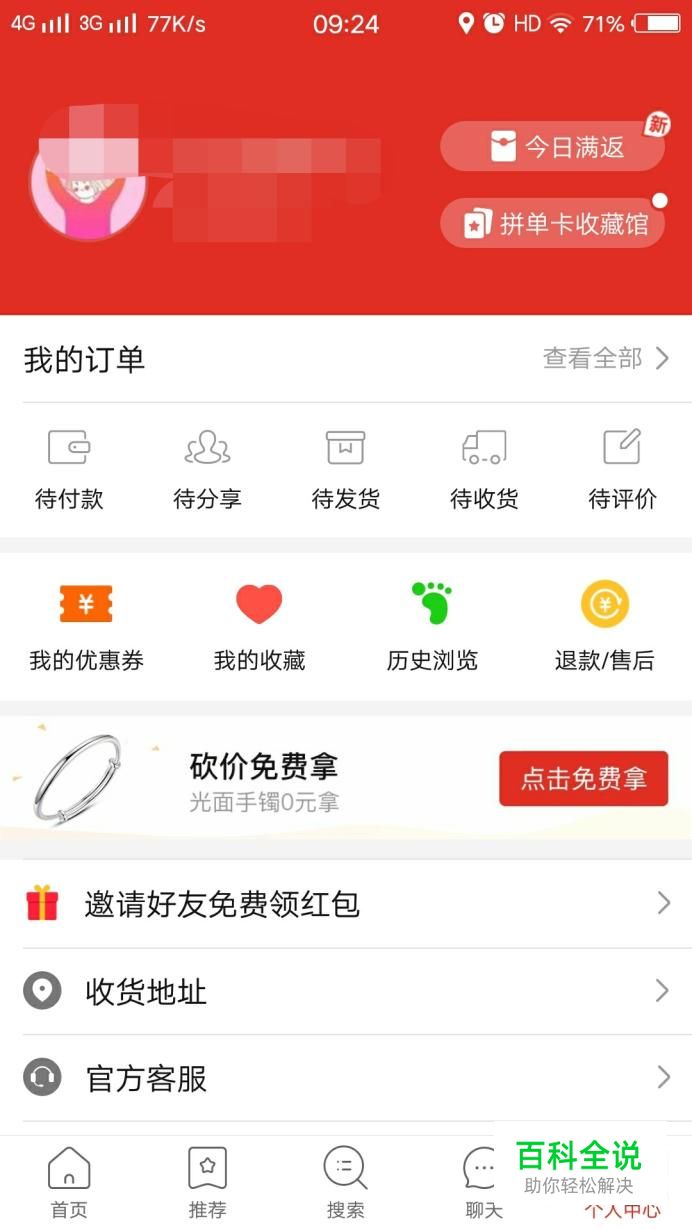
Task: Open the 今日满返 red packet button
Action: 552,147
